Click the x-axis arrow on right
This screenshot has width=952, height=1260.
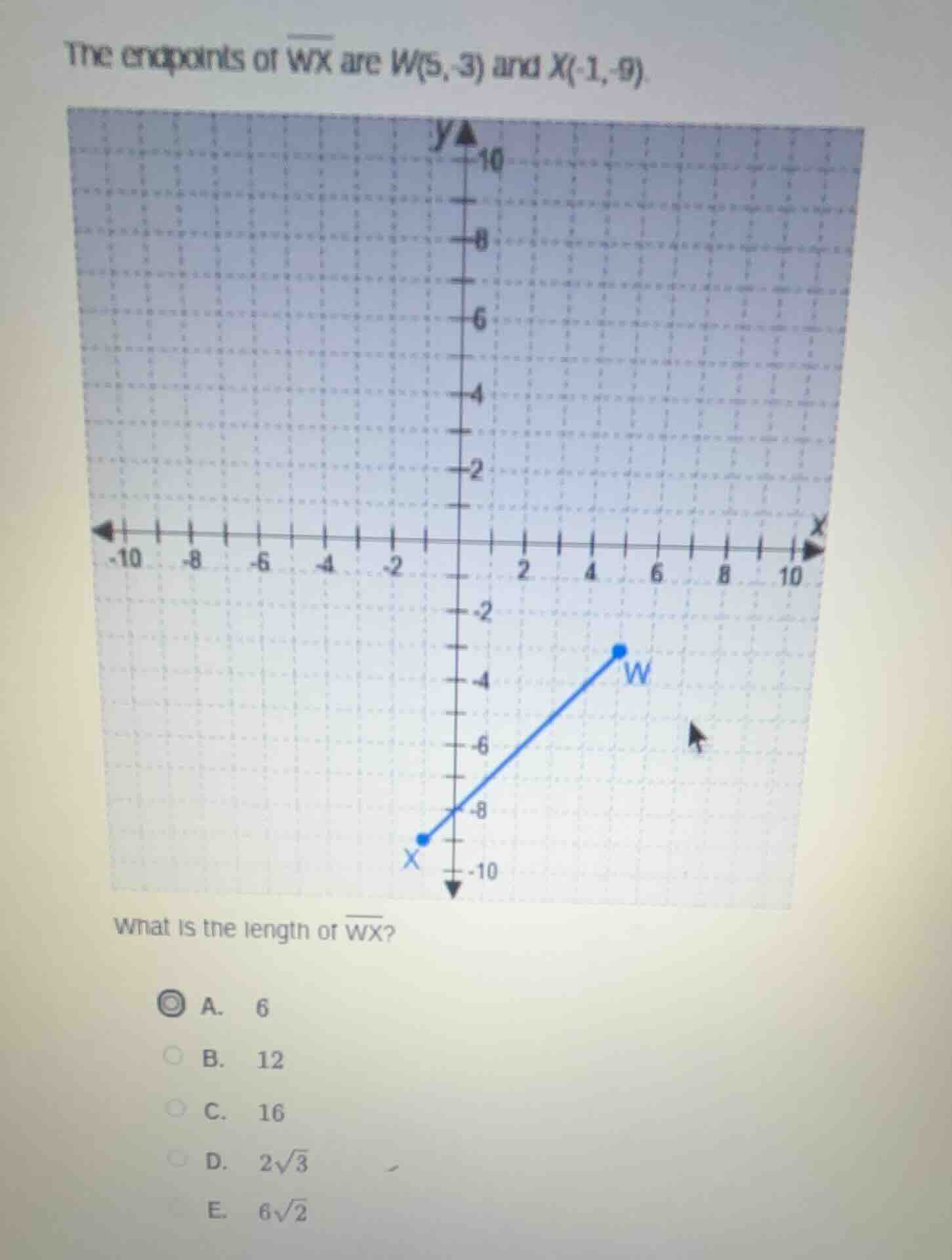click(x=814, y=550)
